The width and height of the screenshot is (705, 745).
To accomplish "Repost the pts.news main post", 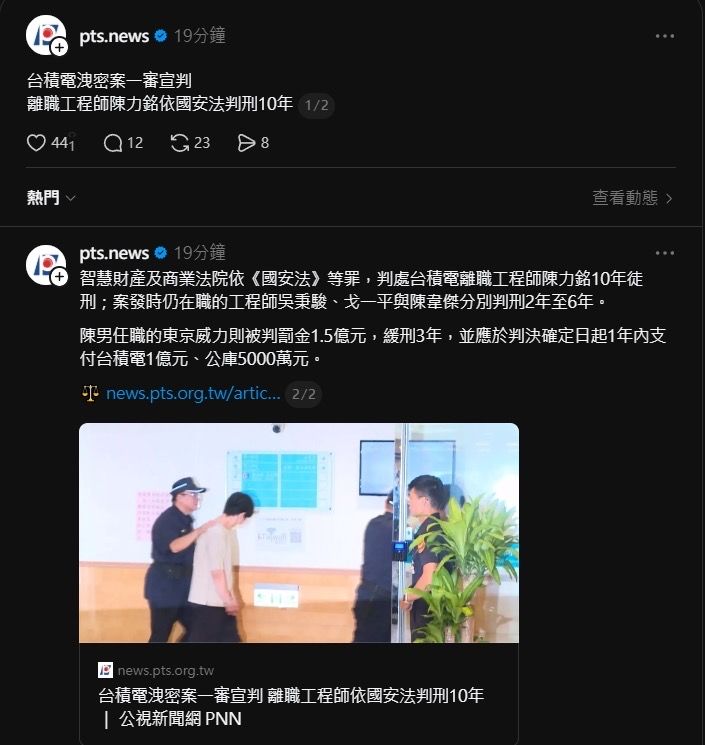I will tap(180, 143).
